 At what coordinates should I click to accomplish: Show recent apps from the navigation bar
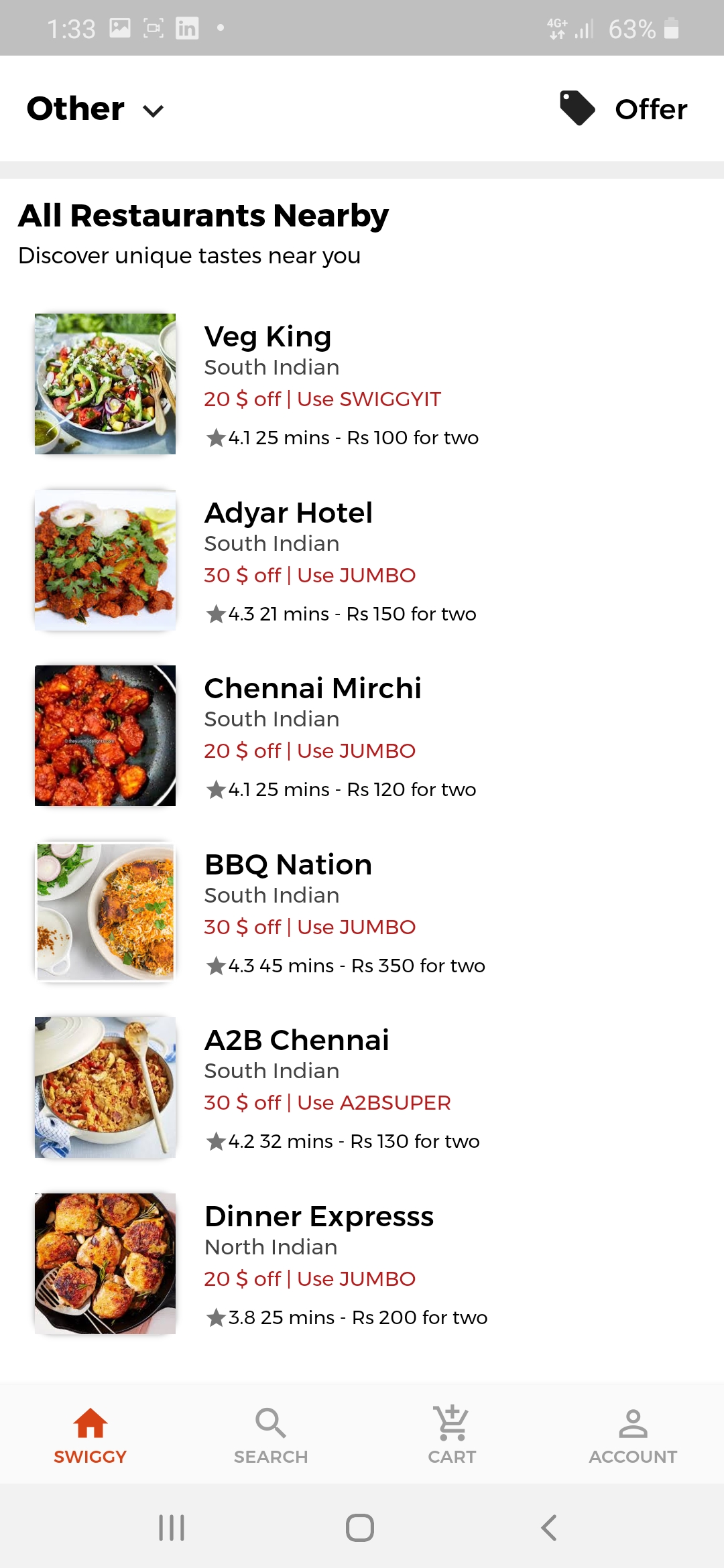pos(172,1528)
